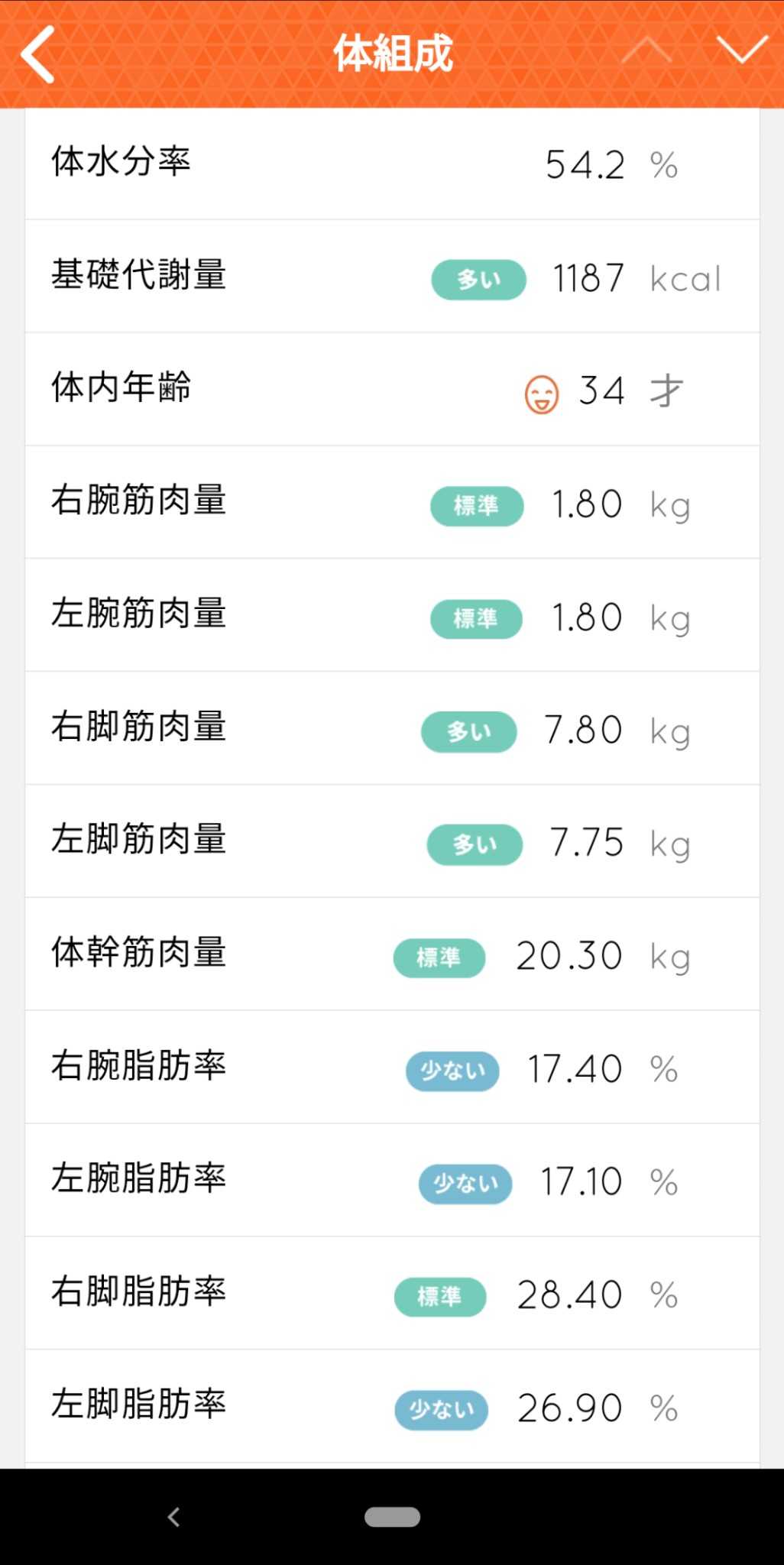
Task: Tap the system back button
Action: (x=174, y=1517)
